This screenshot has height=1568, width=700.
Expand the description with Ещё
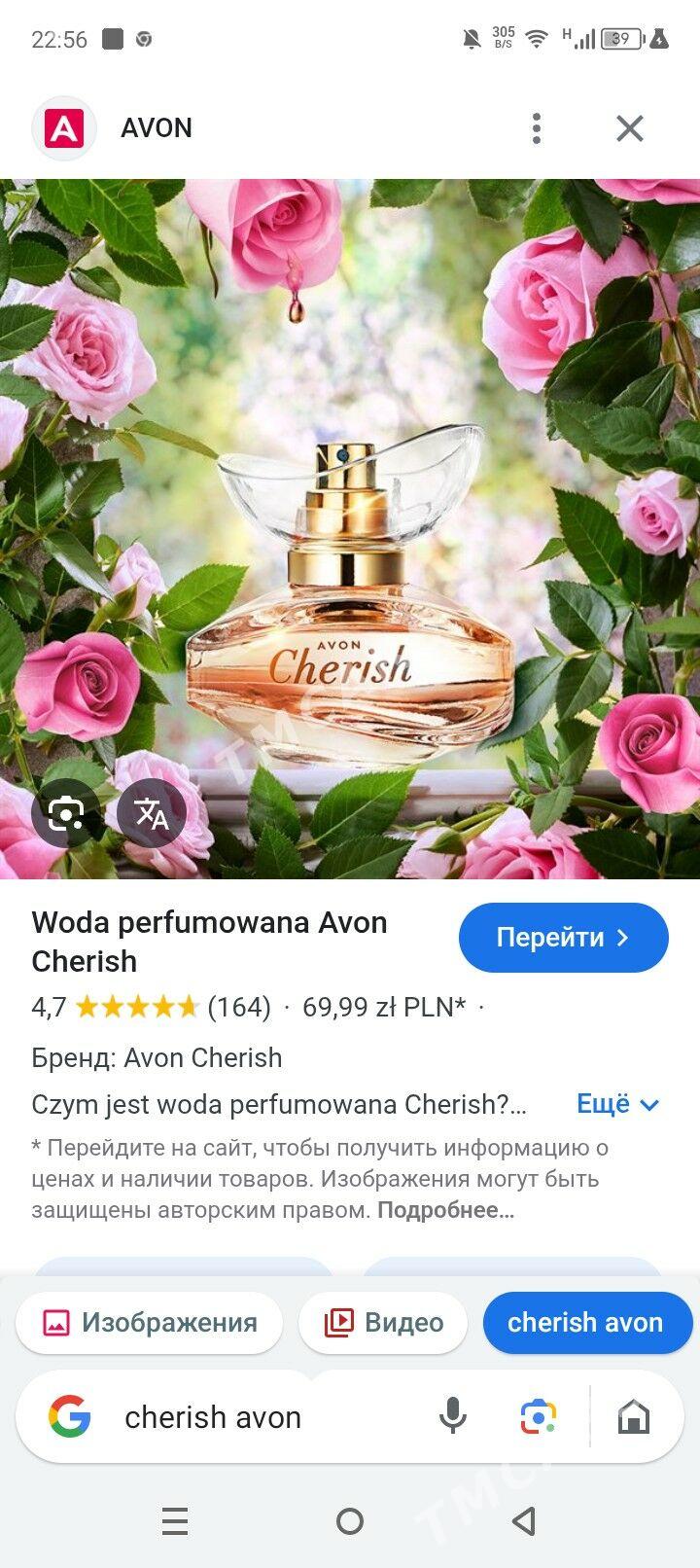point(617,1104)
